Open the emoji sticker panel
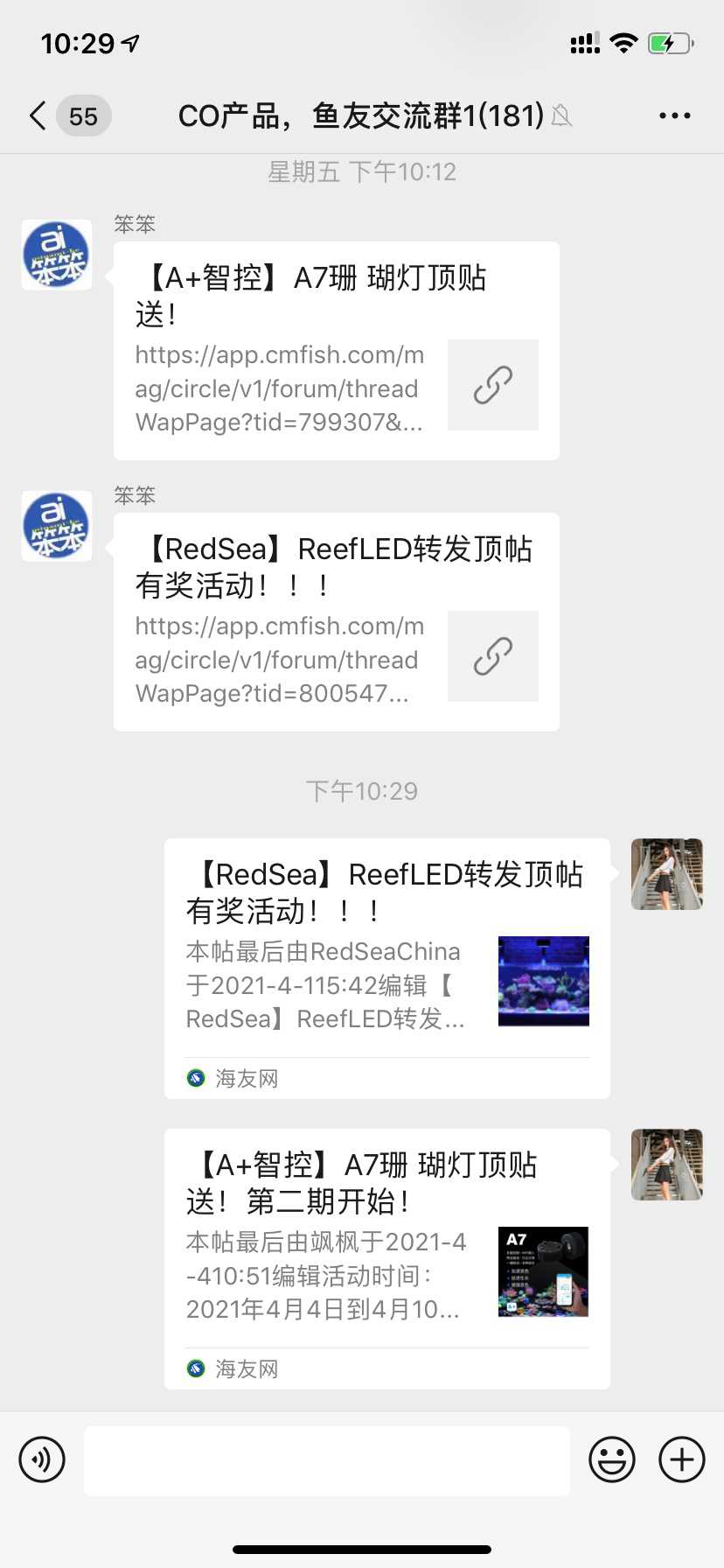 [x=611, y=1459]
